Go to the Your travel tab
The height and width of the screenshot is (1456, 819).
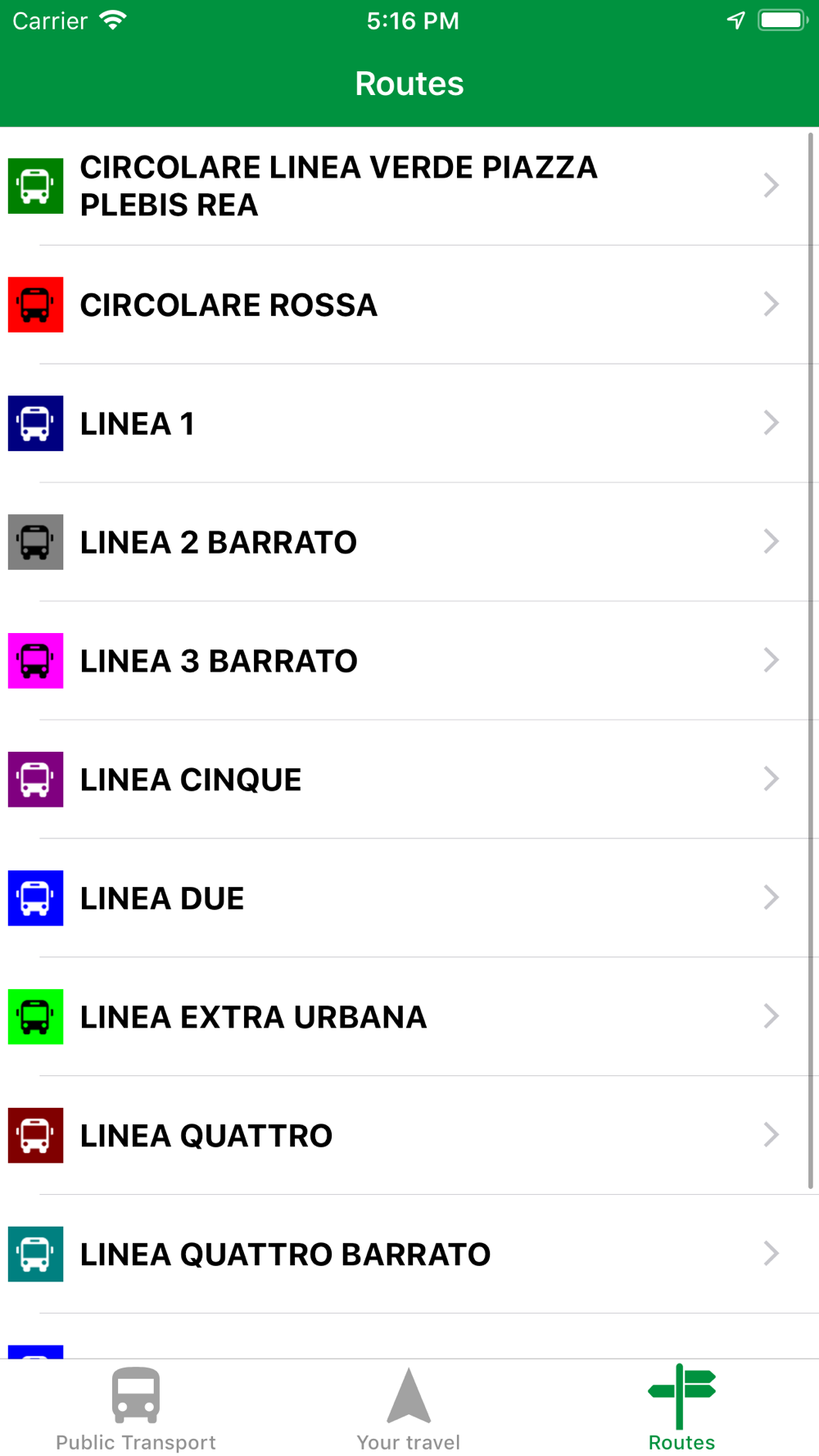tap(409, 1409)
